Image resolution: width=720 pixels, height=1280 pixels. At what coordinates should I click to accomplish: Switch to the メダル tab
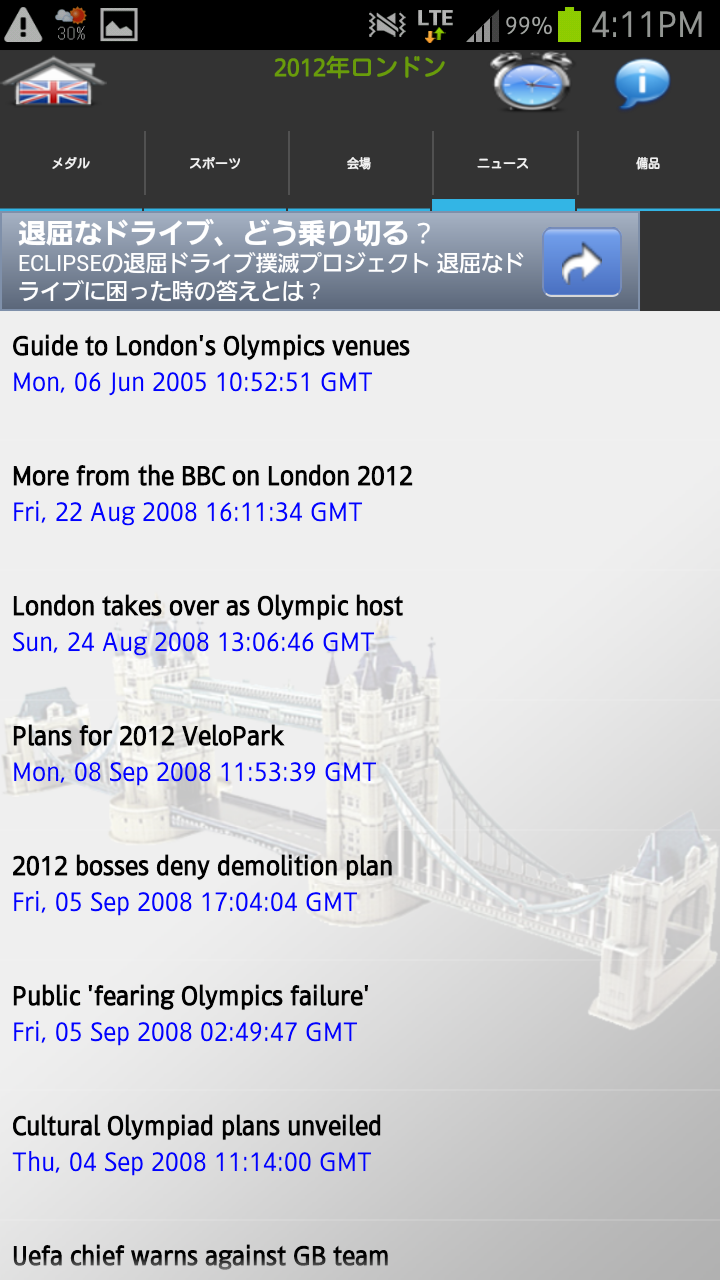pos(71,164)
